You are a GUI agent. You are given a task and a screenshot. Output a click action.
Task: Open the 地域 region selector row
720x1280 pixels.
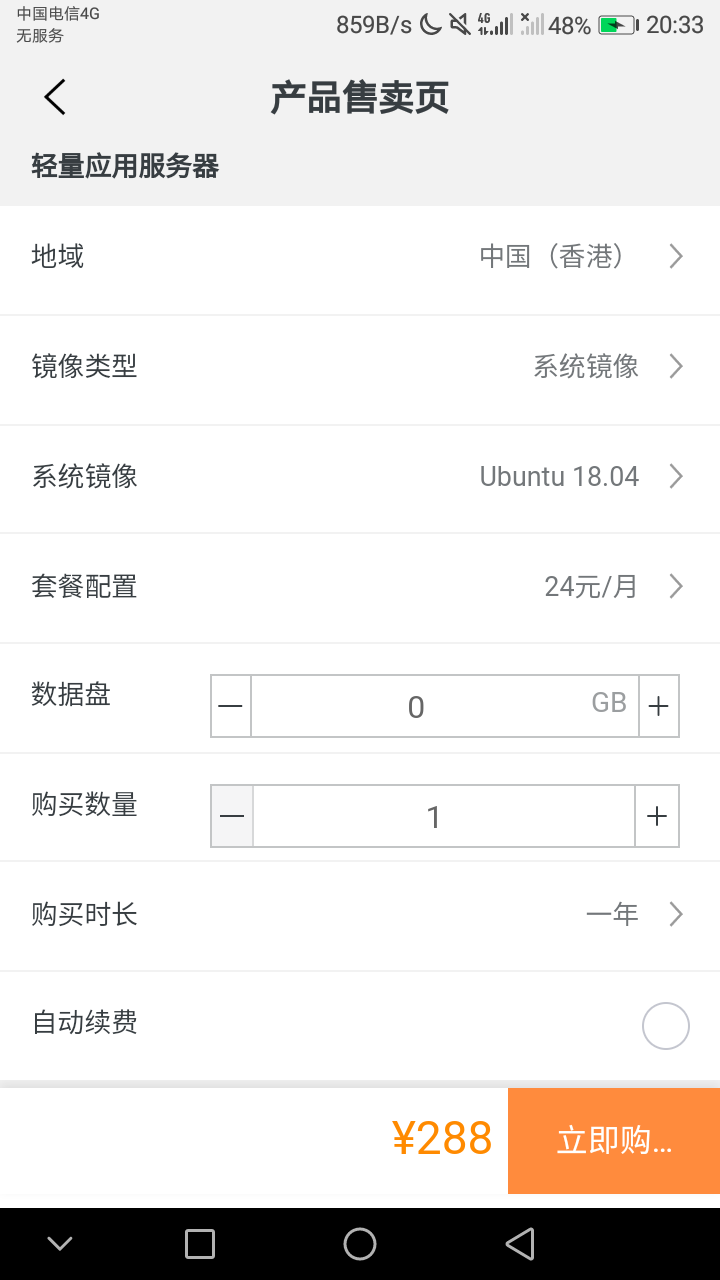tap(360, 257)
